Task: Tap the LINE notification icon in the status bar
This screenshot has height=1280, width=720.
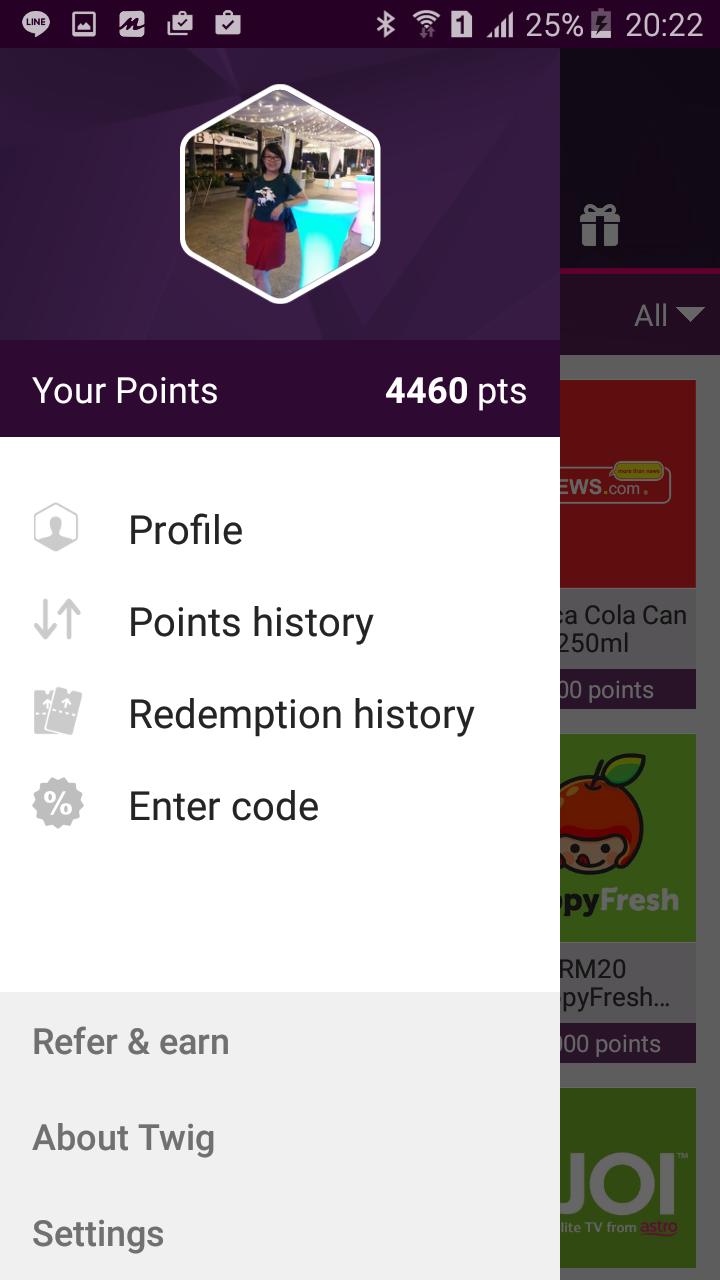Action: point(34,21)
